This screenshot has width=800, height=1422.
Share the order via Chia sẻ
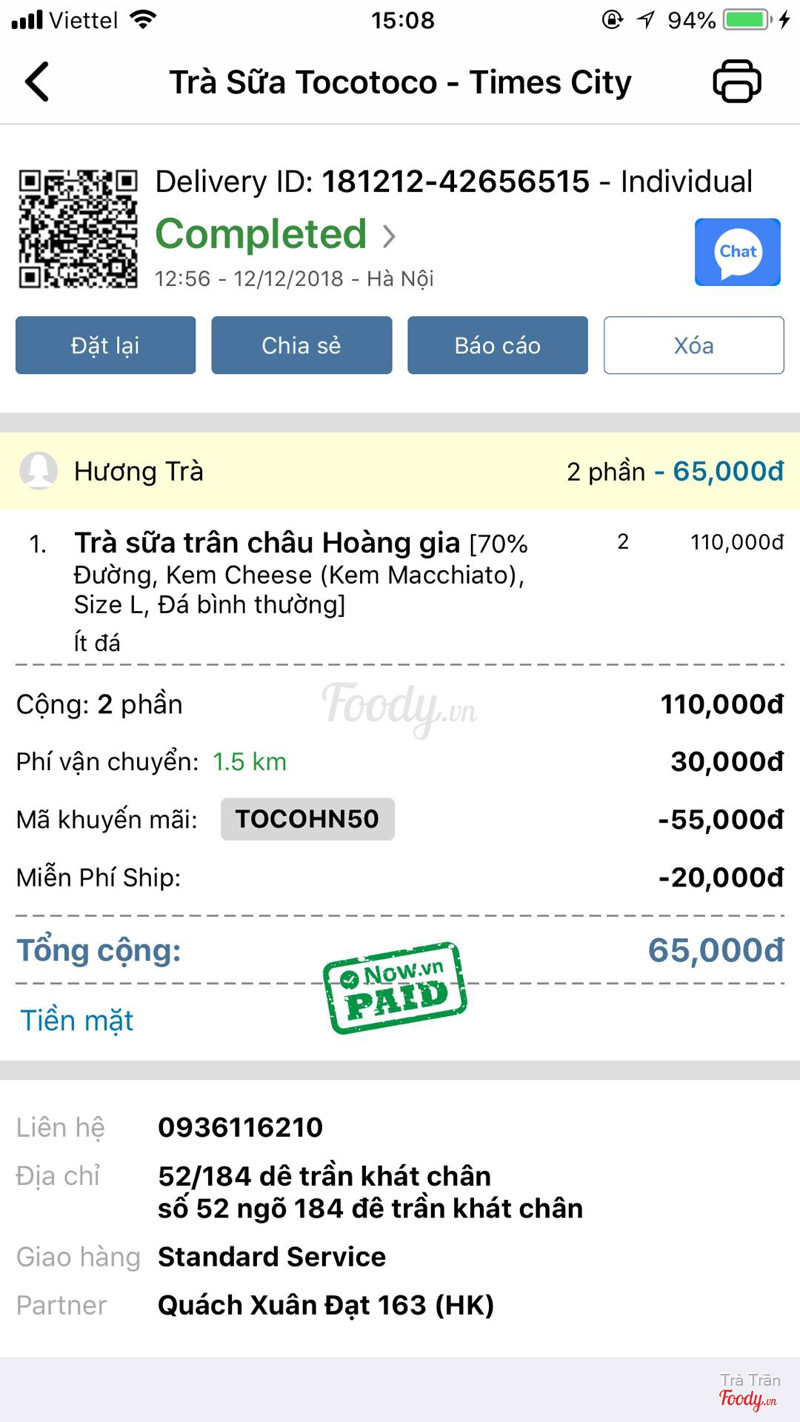coord(302,345)
